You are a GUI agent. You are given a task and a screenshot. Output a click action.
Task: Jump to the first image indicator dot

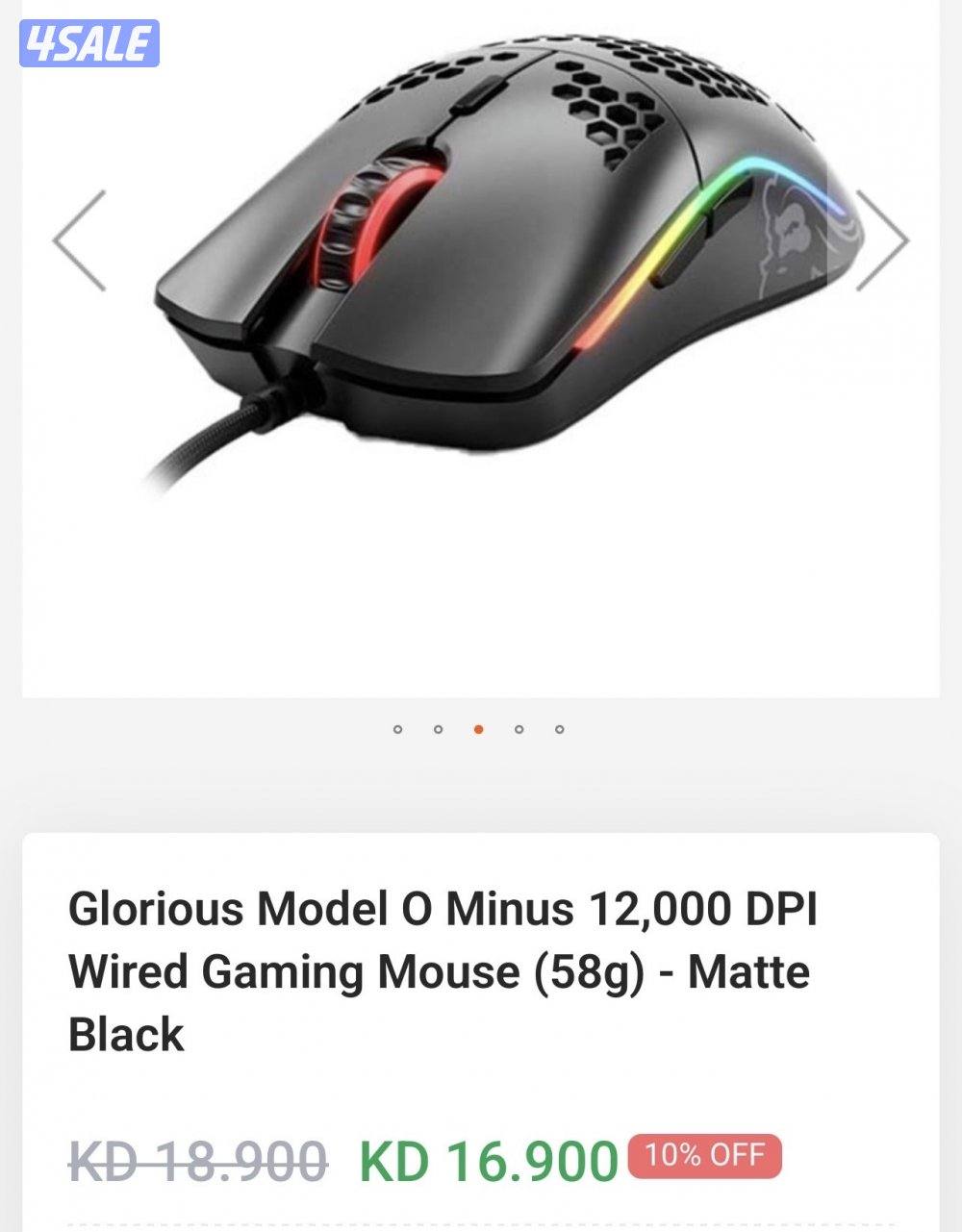tap(397, 729)
